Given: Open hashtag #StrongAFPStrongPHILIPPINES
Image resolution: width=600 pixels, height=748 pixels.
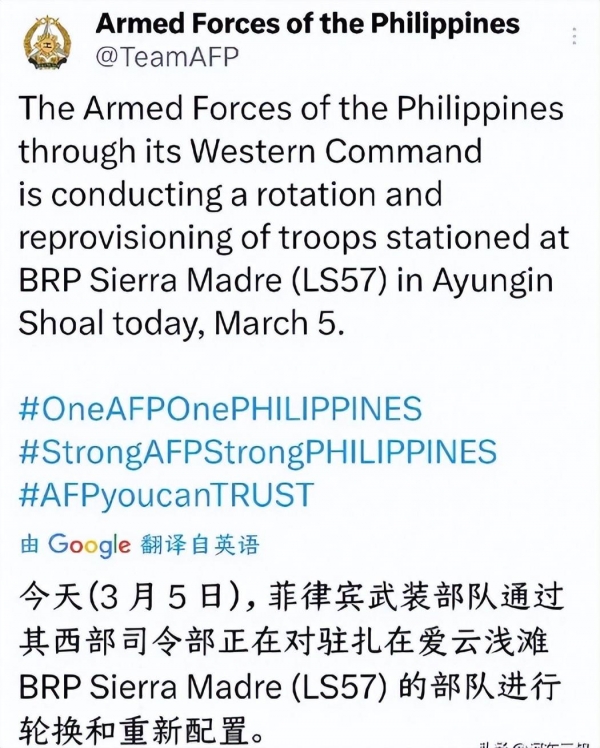Looking at the screenshot, I should pyautogui.click(x=258, y=451).
